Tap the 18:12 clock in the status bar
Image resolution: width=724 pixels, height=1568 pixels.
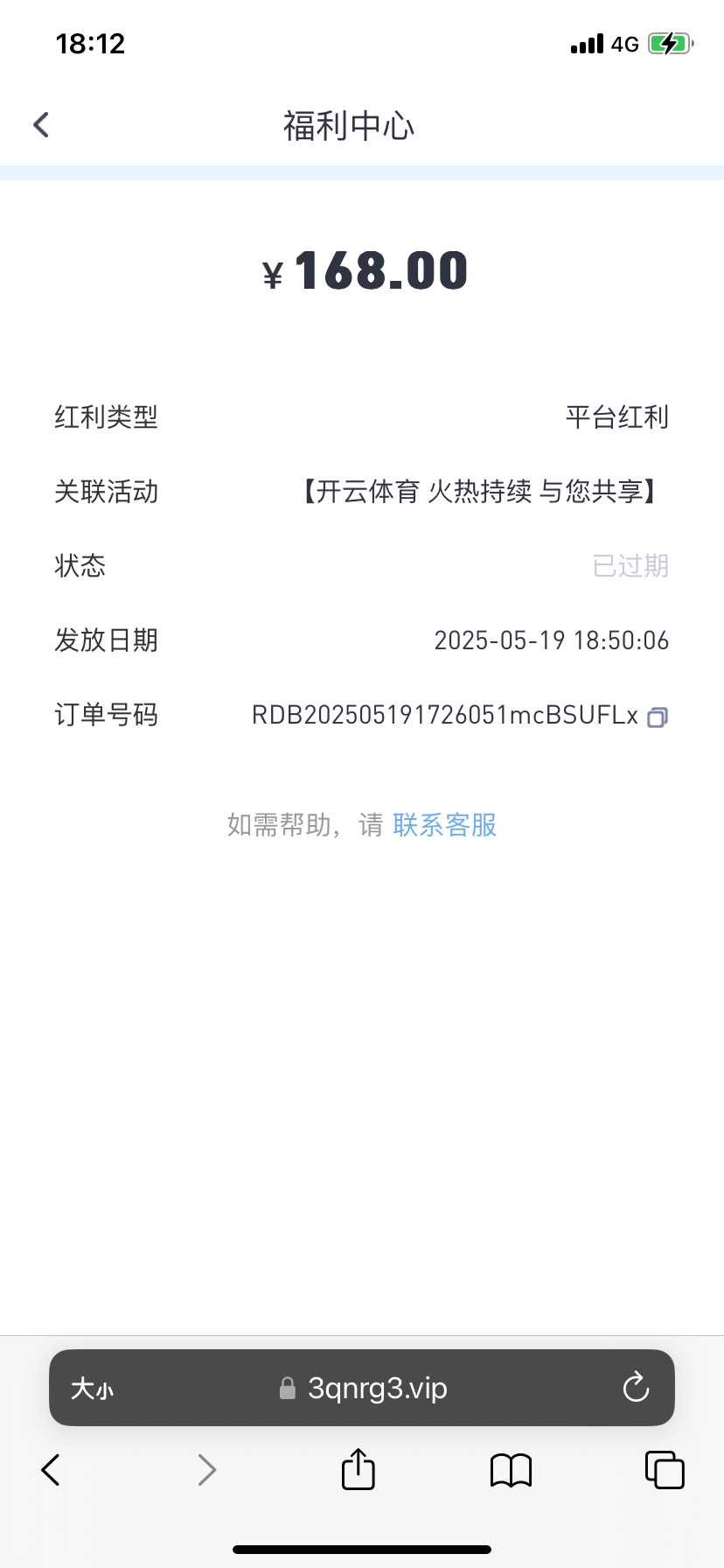point(90,43)
